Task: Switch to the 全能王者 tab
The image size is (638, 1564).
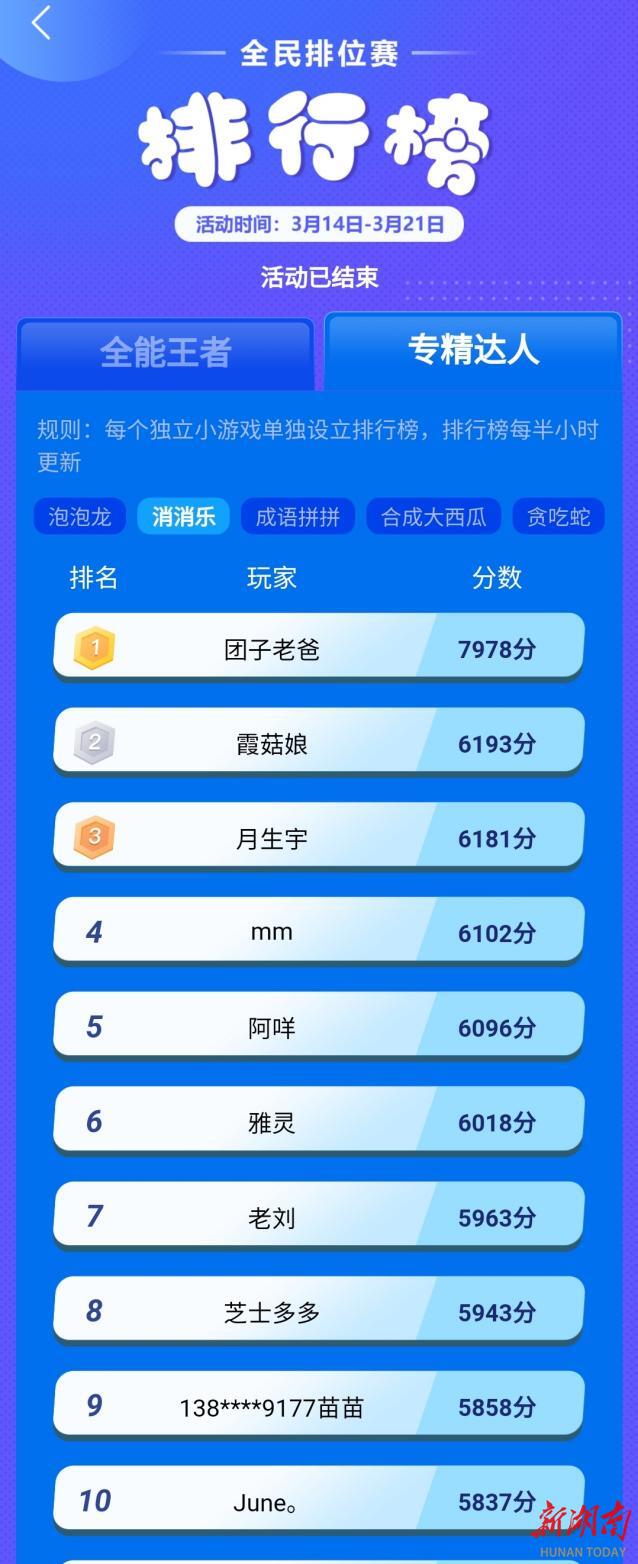Action: coord(166,352)
